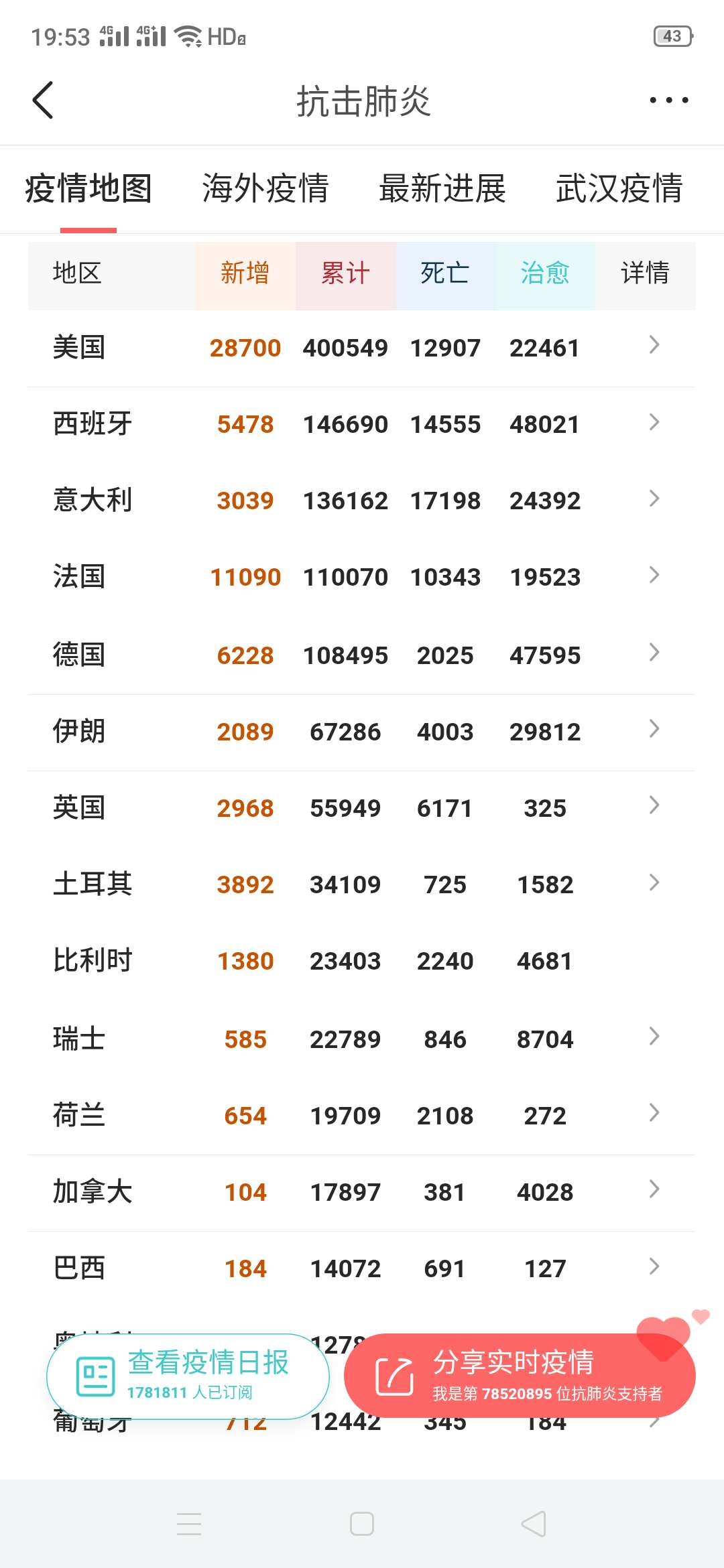Tap 分享实时疫情 share button

(520, 1376)
